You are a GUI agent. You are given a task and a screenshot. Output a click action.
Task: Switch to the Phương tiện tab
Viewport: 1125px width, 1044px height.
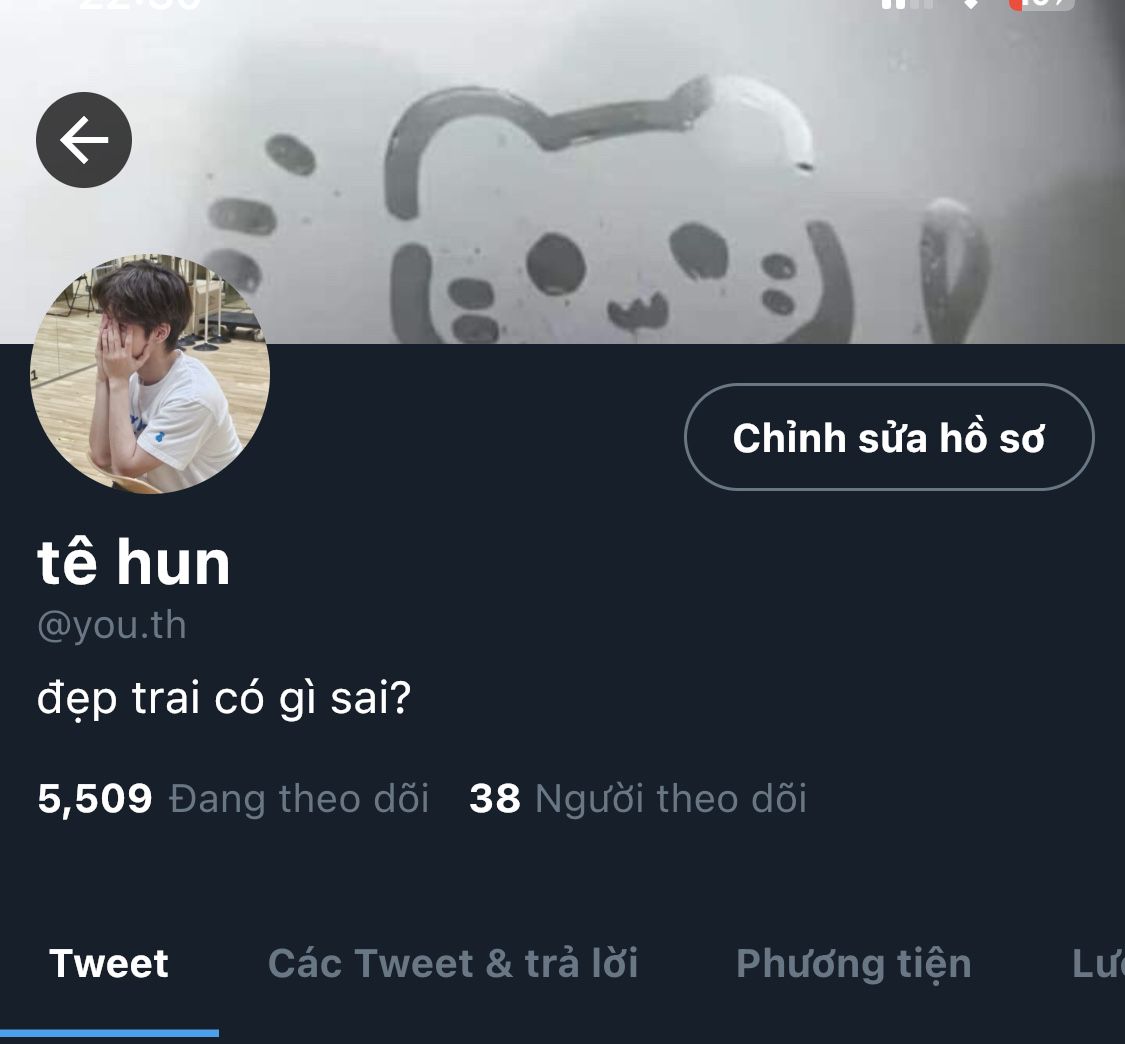tap(853, 964)
